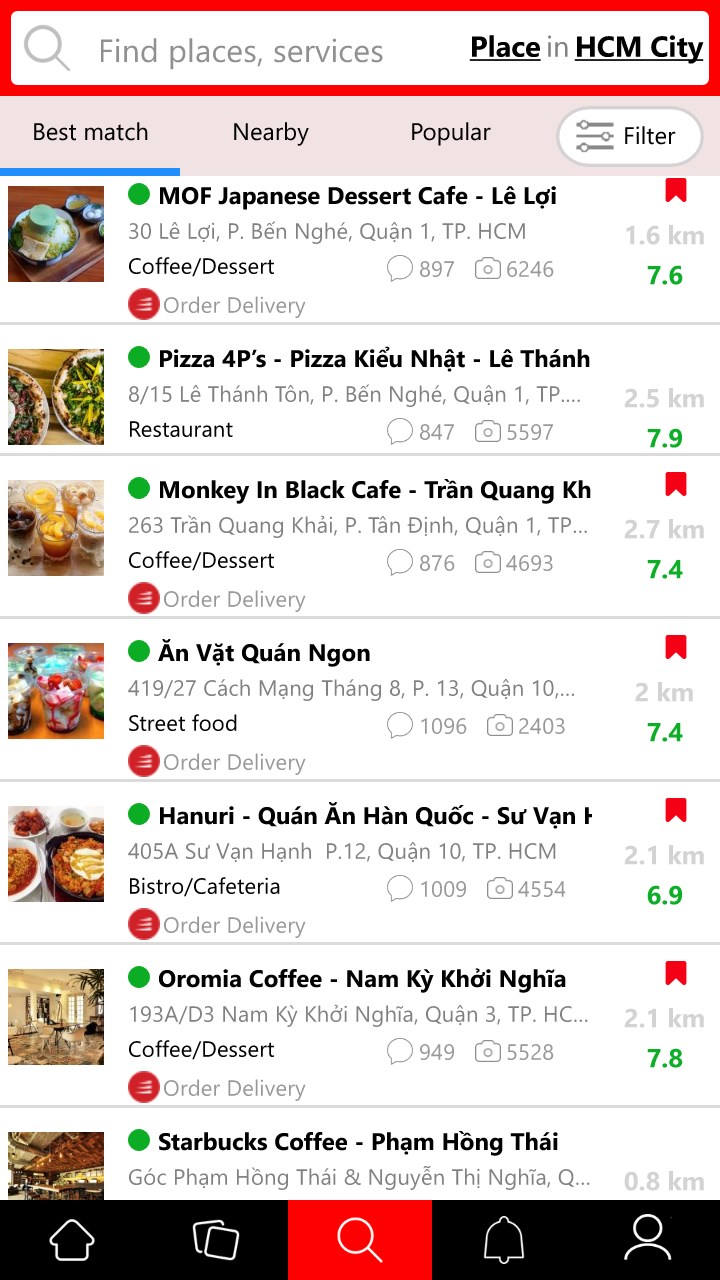Toggle the bookmark on Ăn Vặt Quán Ngon
The height and width of the screenshot is (1280, 720).
click(x=676, y=648)
